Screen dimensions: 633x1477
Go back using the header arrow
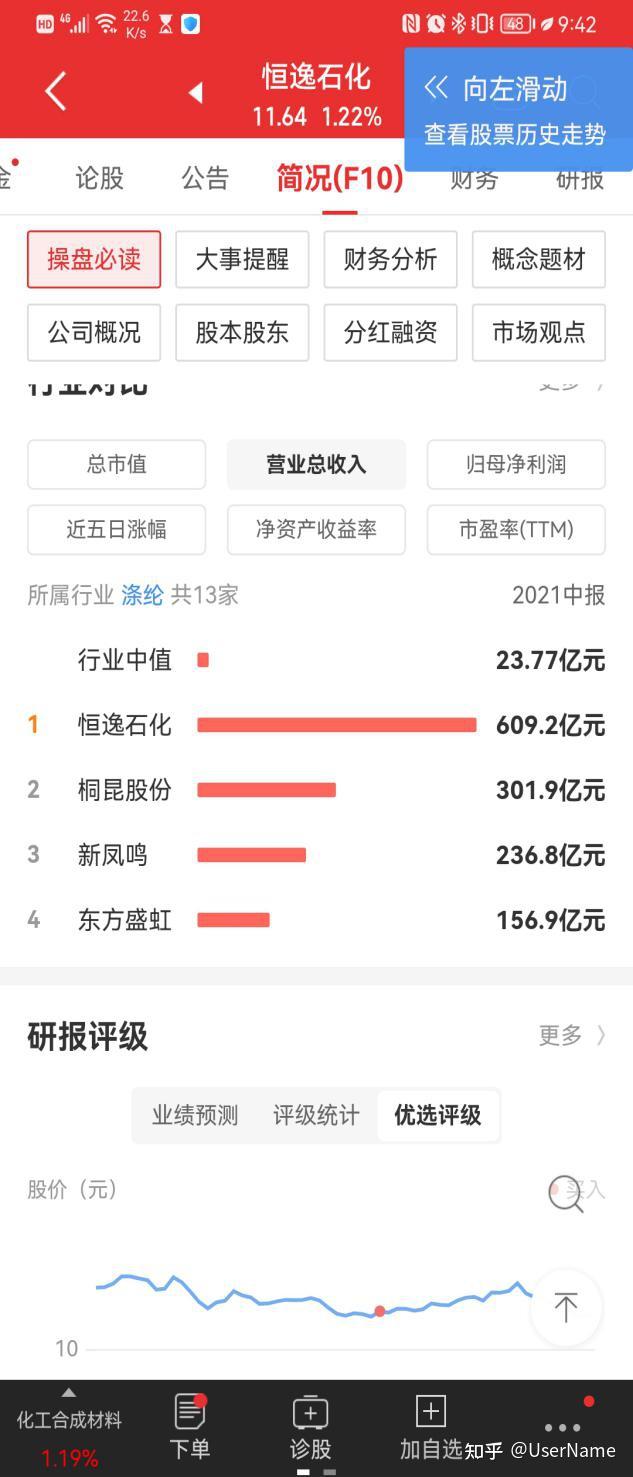click(56, 92)
